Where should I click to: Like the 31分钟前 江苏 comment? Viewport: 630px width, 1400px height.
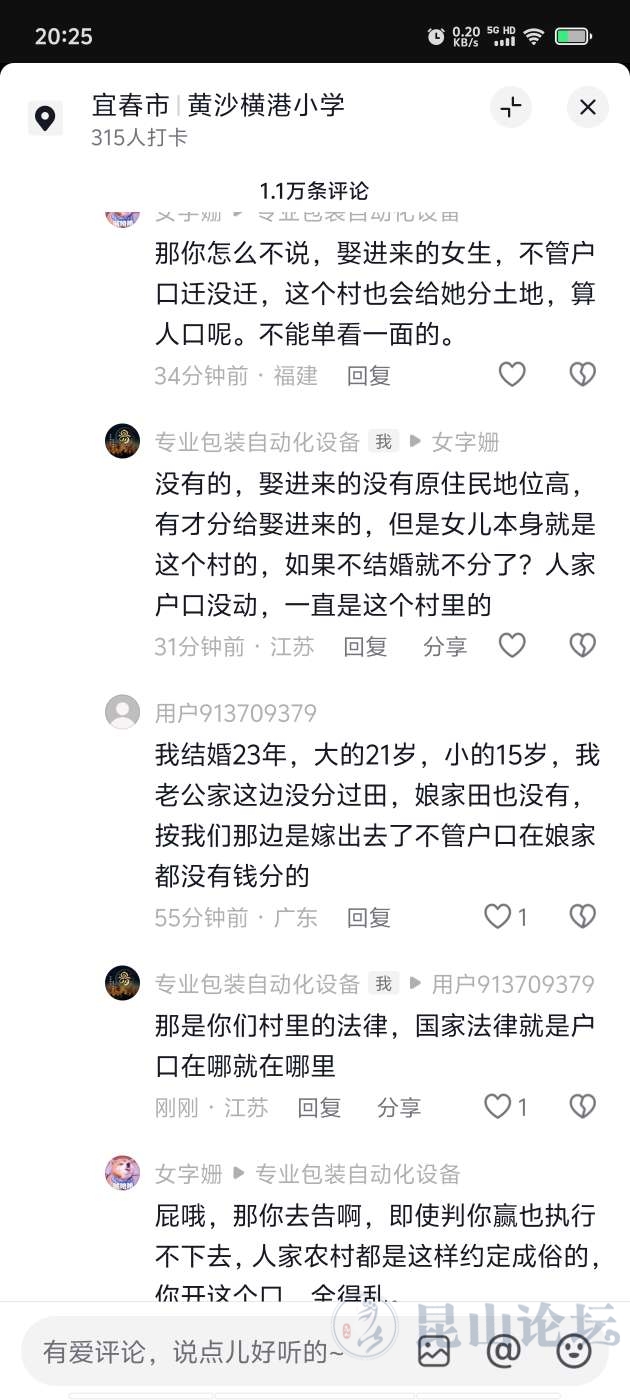[x=512, y=646]
